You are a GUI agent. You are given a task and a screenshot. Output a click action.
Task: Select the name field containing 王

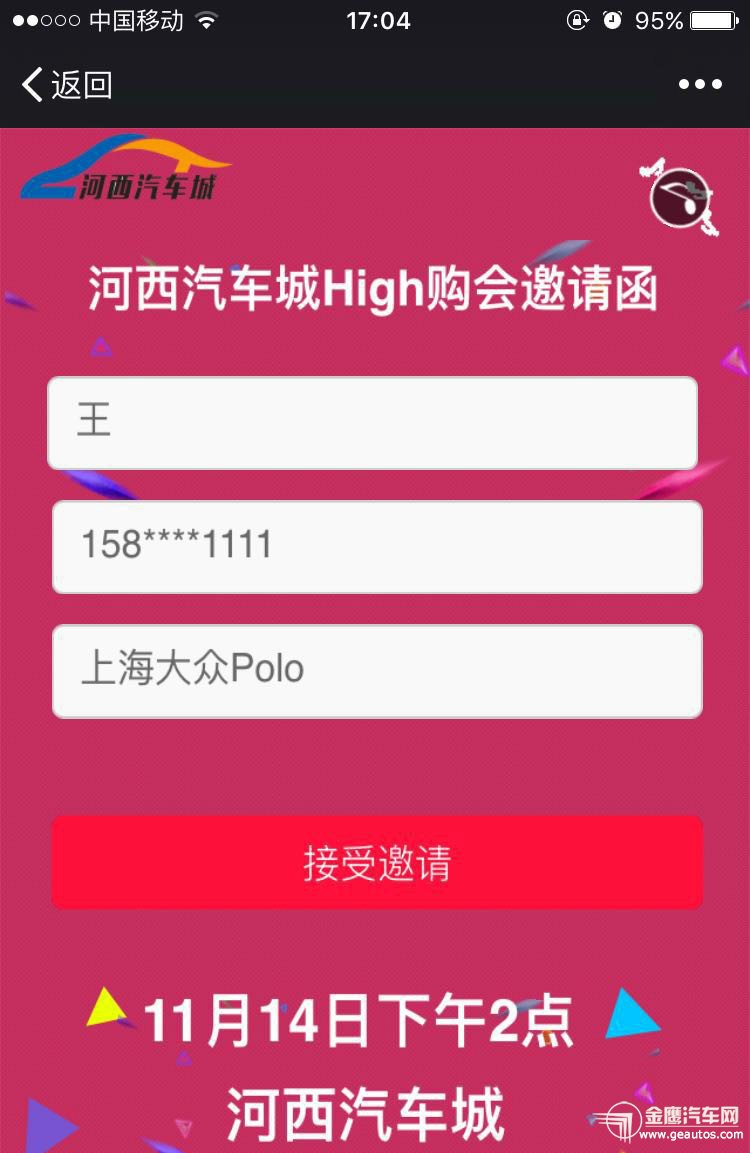(372, 423)
